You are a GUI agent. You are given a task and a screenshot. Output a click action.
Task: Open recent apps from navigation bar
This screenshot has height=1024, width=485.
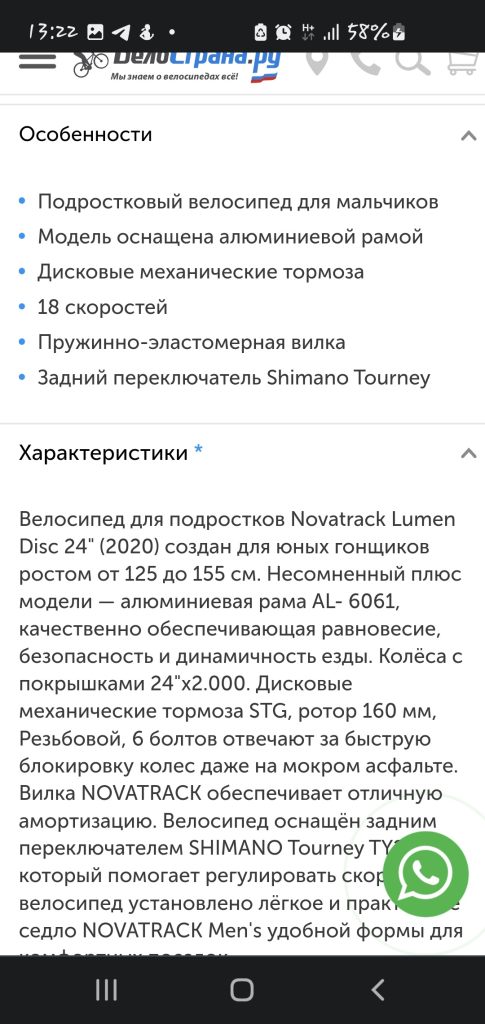click(106, 990)
